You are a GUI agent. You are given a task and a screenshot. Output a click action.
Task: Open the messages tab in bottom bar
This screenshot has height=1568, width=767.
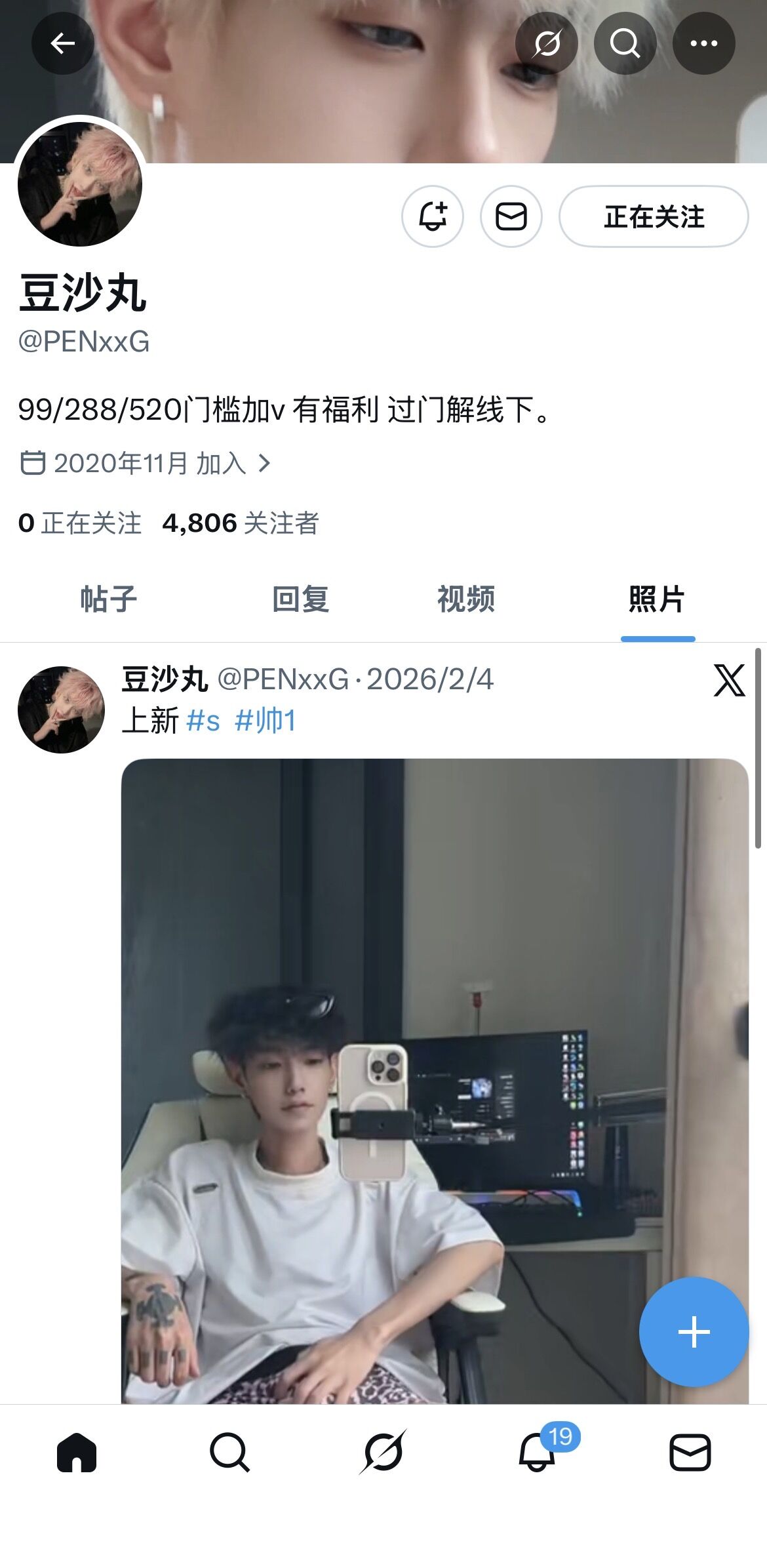coord(690,1453)
